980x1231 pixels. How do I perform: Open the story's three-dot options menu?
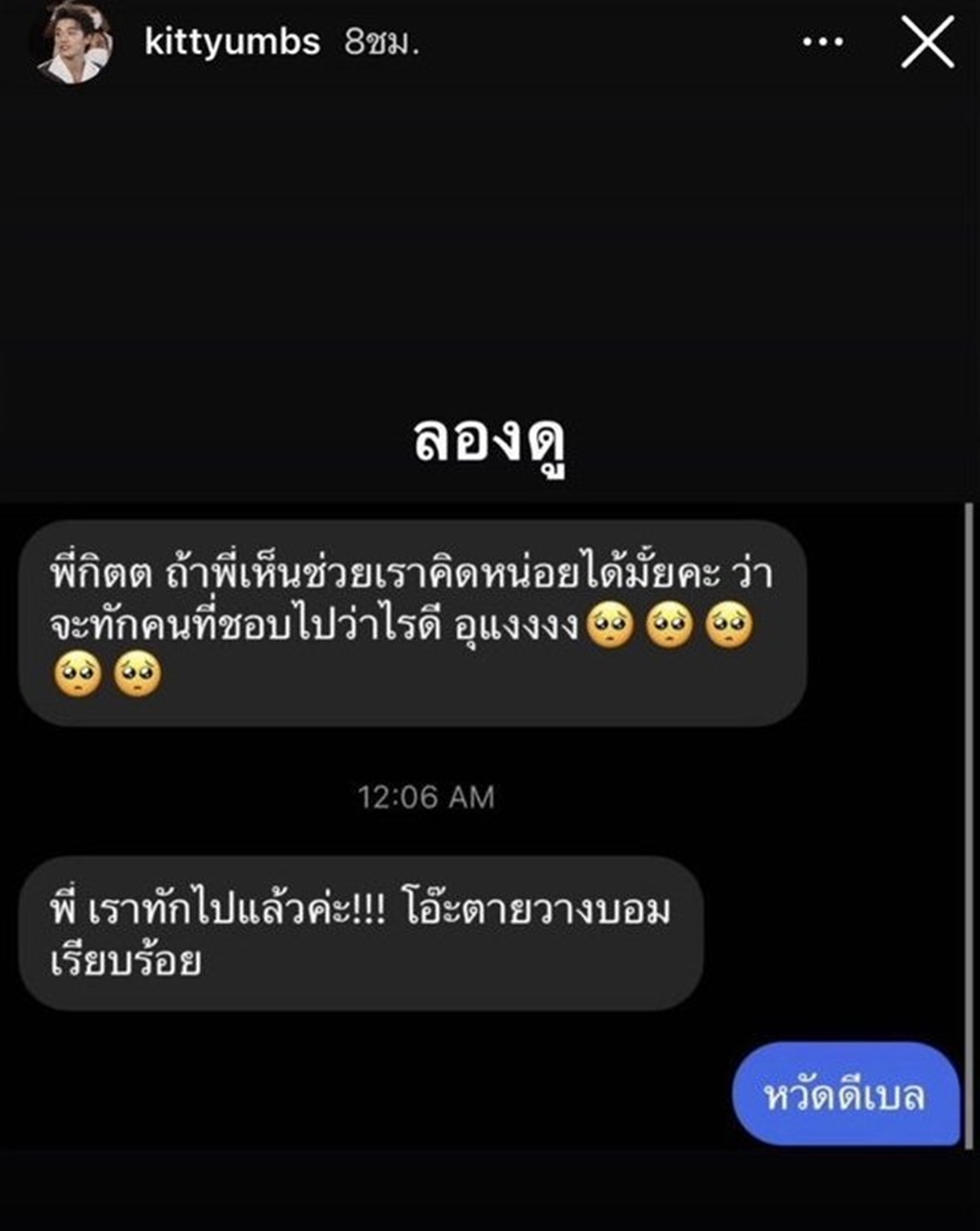tap(823, 43)
